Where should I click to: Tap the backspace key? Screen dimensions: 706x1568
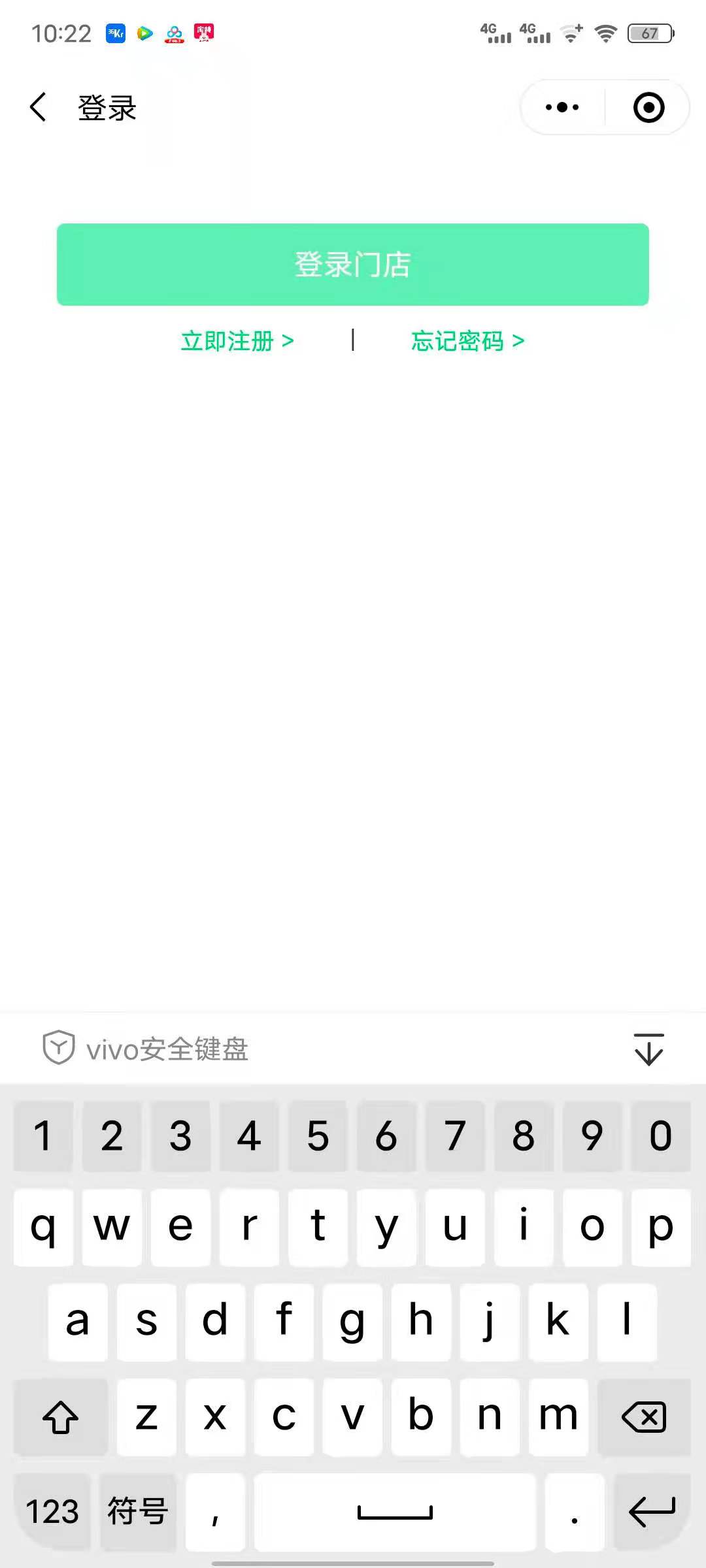pyautogui.click(x=644, y=1417)
